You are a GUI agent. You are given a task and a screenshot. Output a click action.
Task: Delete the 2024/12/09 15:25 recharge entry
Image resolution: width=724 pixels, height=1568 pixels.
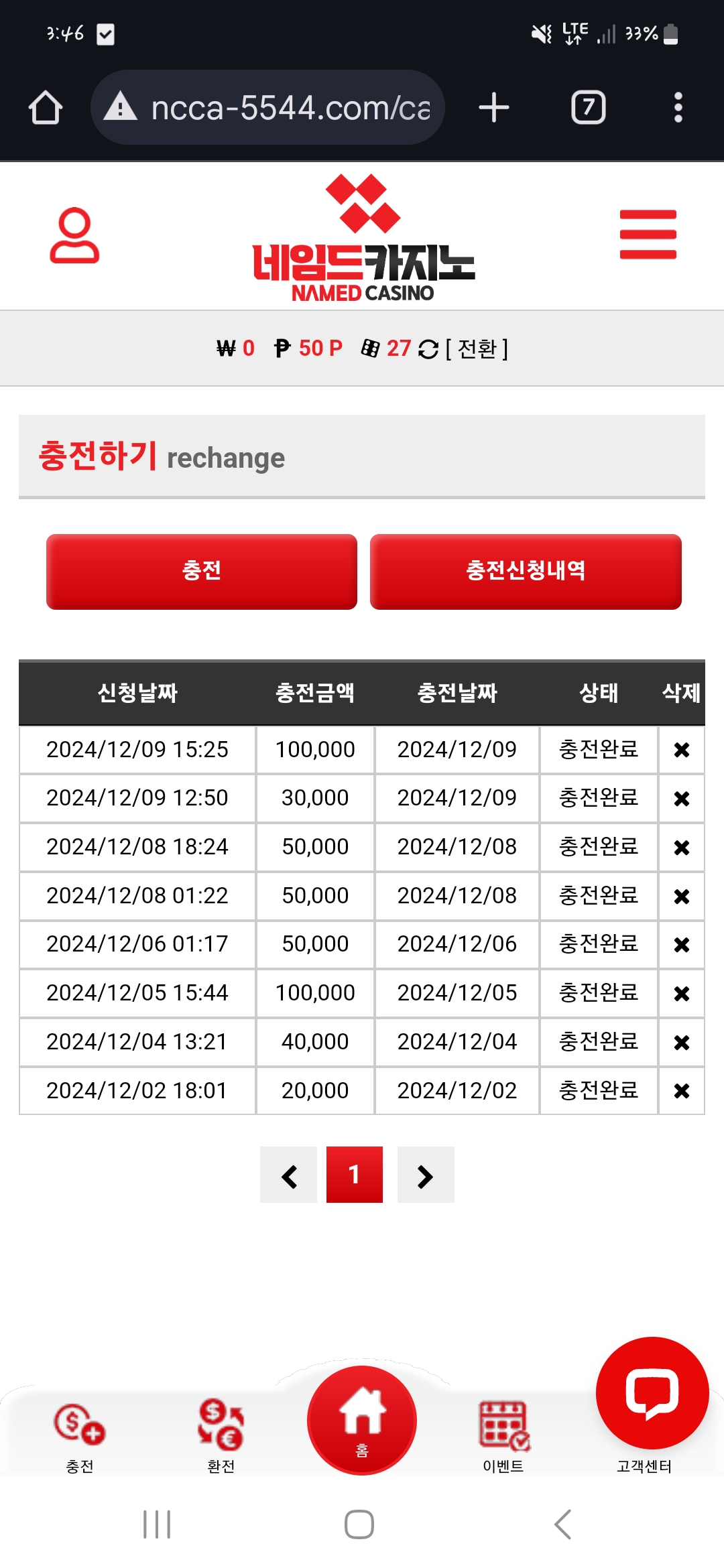681,750
